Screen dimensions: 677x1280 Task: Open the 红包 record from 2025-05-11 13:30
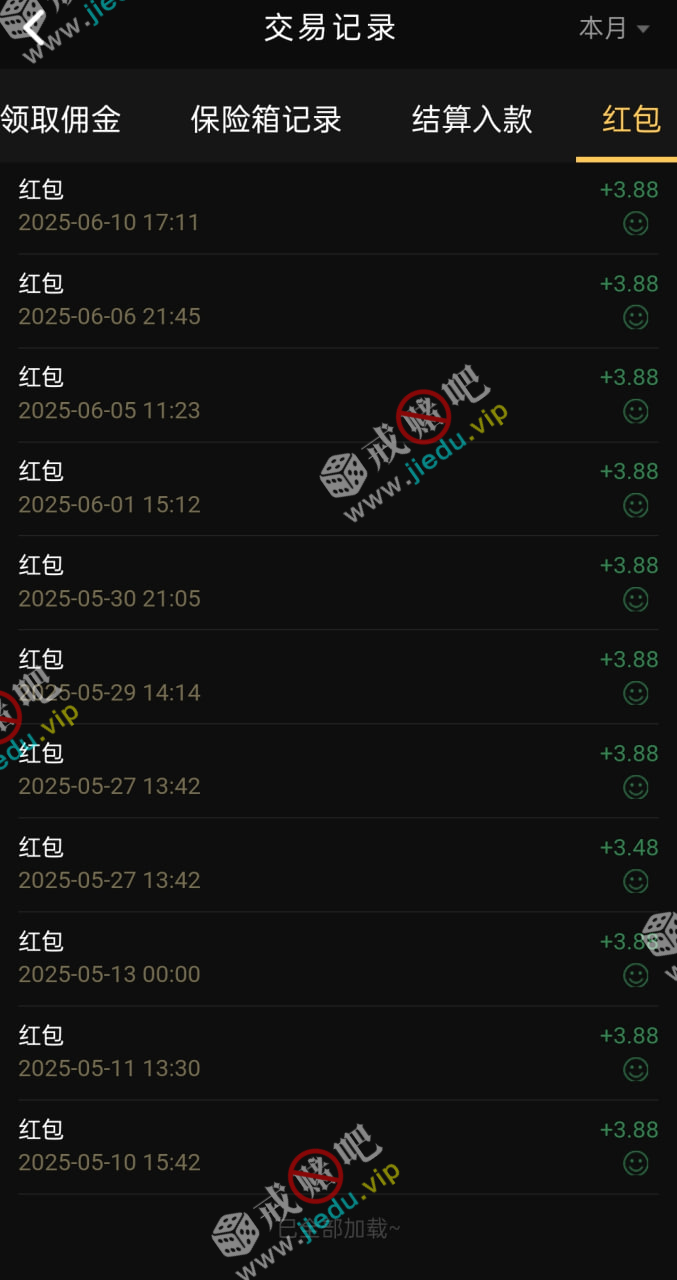coord(338,1052)
